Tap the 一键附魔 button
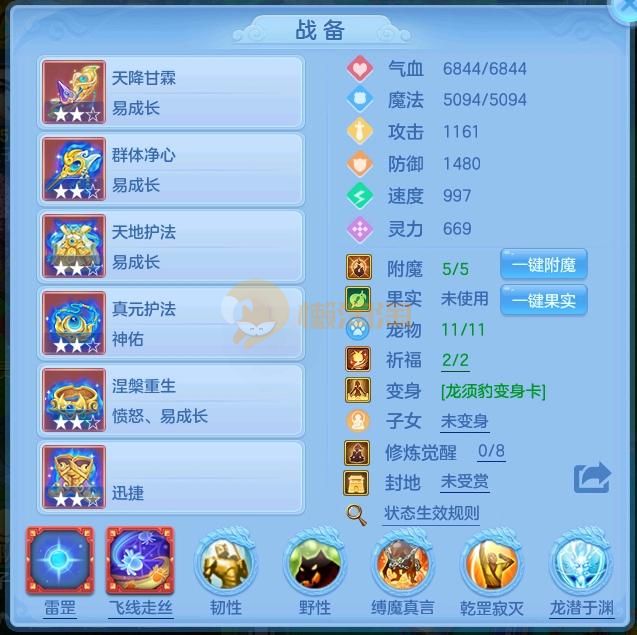 (x=543, y=266)
